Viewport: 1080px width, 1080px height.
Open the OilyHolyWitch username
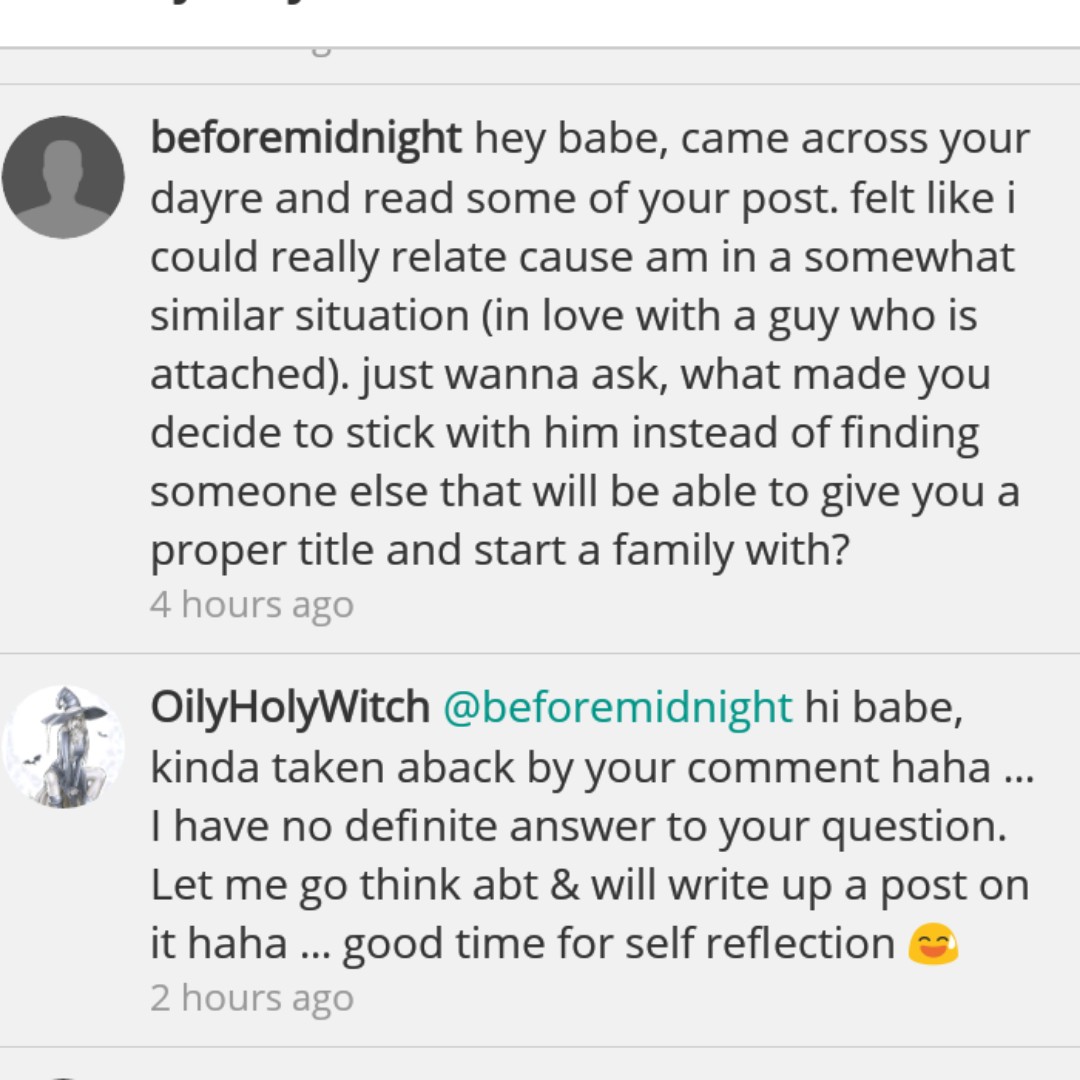tap(289, 708)
